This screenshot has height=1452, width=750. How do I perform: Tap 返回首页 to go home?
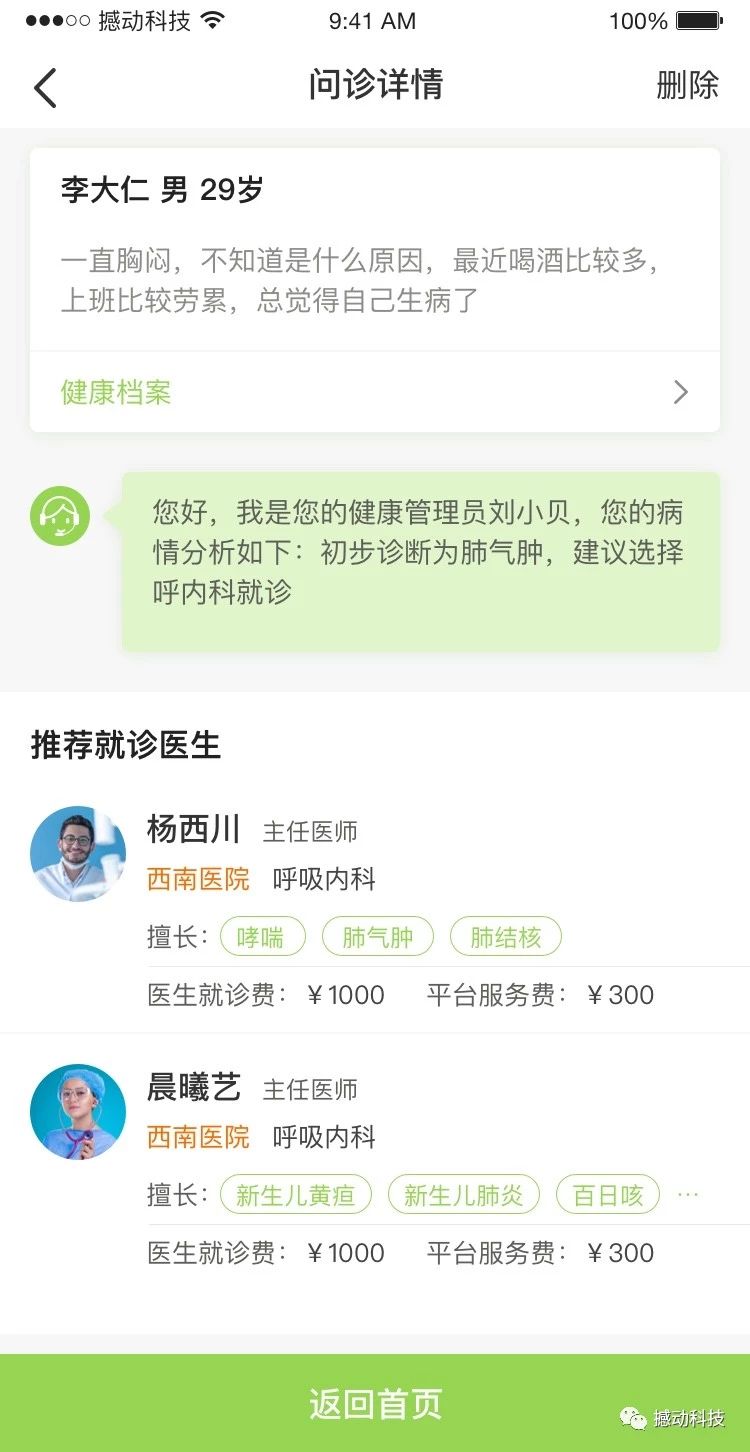[375, 1404]
